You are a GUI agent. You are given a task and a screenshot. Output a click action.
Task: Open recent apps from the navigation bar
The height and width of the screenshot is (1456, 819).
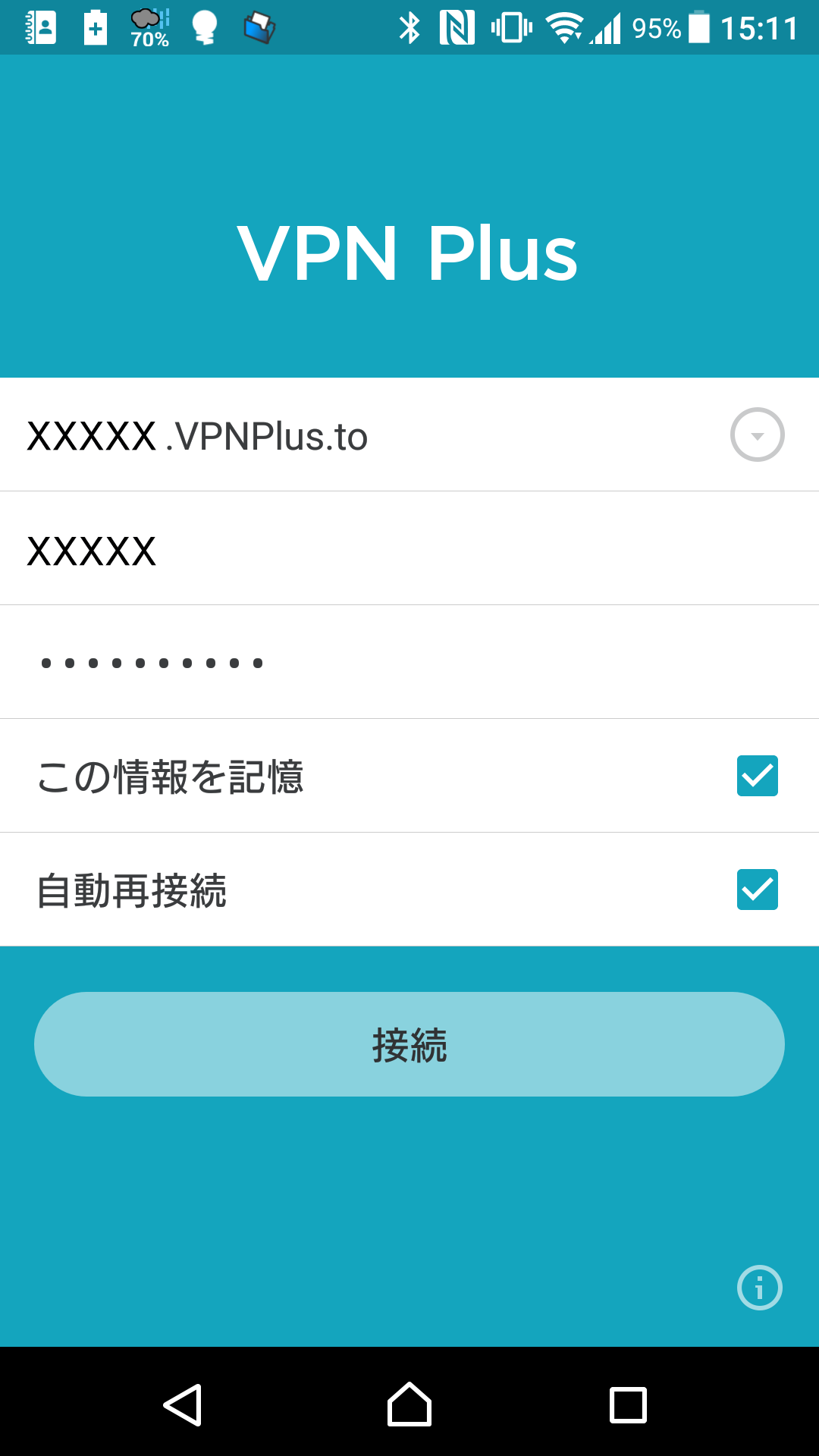point(628,1405)
